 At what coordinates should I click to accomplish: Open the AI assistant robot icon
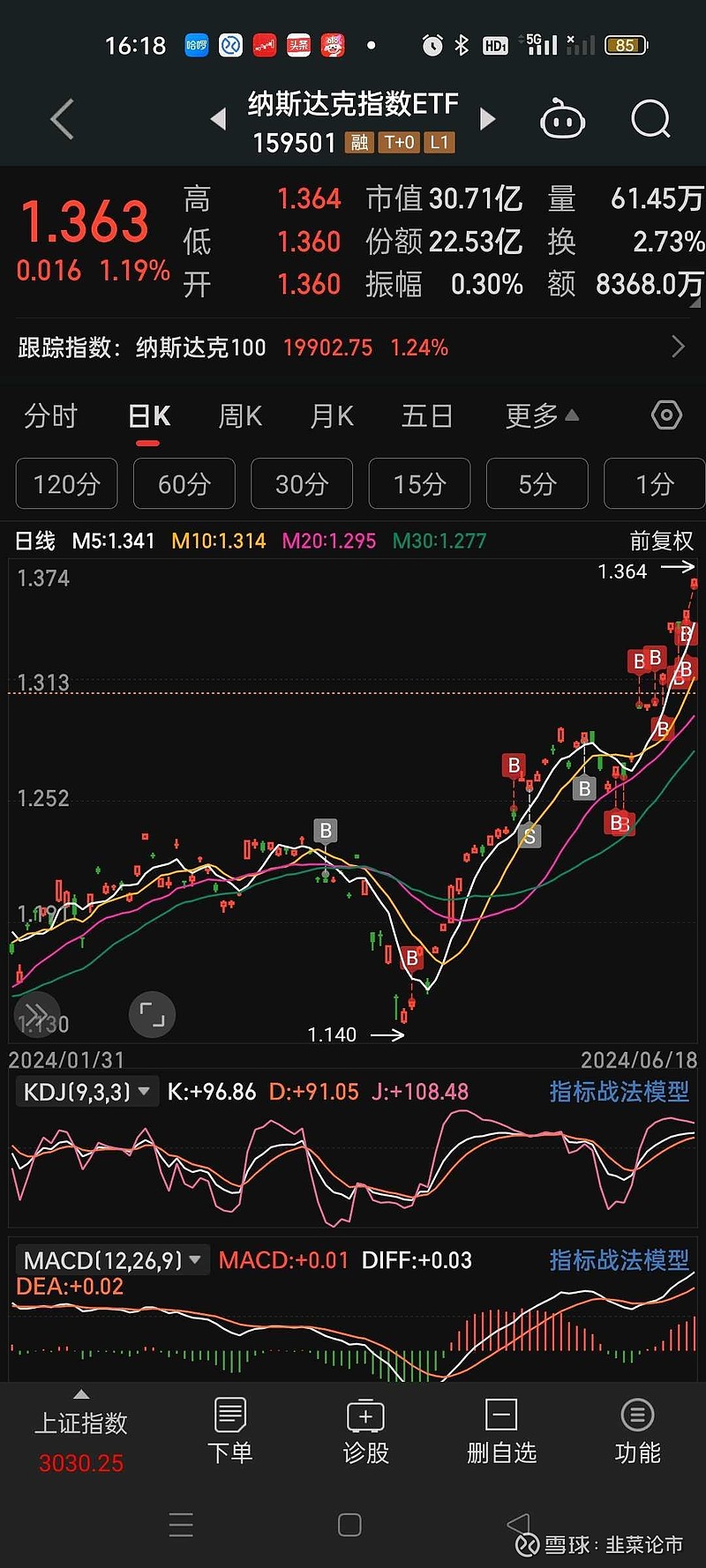tap(563, 118)
